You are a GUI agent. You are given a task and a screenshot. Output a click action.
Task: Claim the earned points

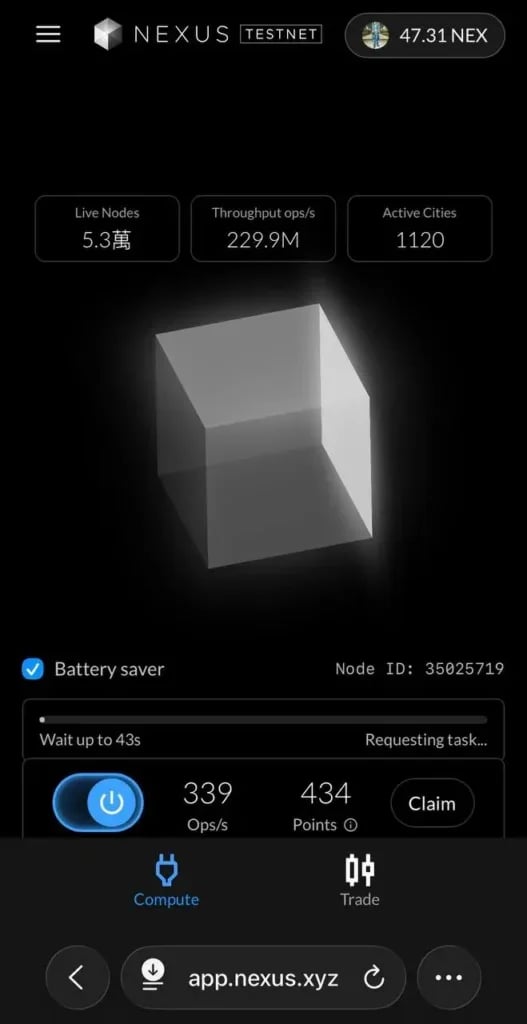click(x=432, y=803)
